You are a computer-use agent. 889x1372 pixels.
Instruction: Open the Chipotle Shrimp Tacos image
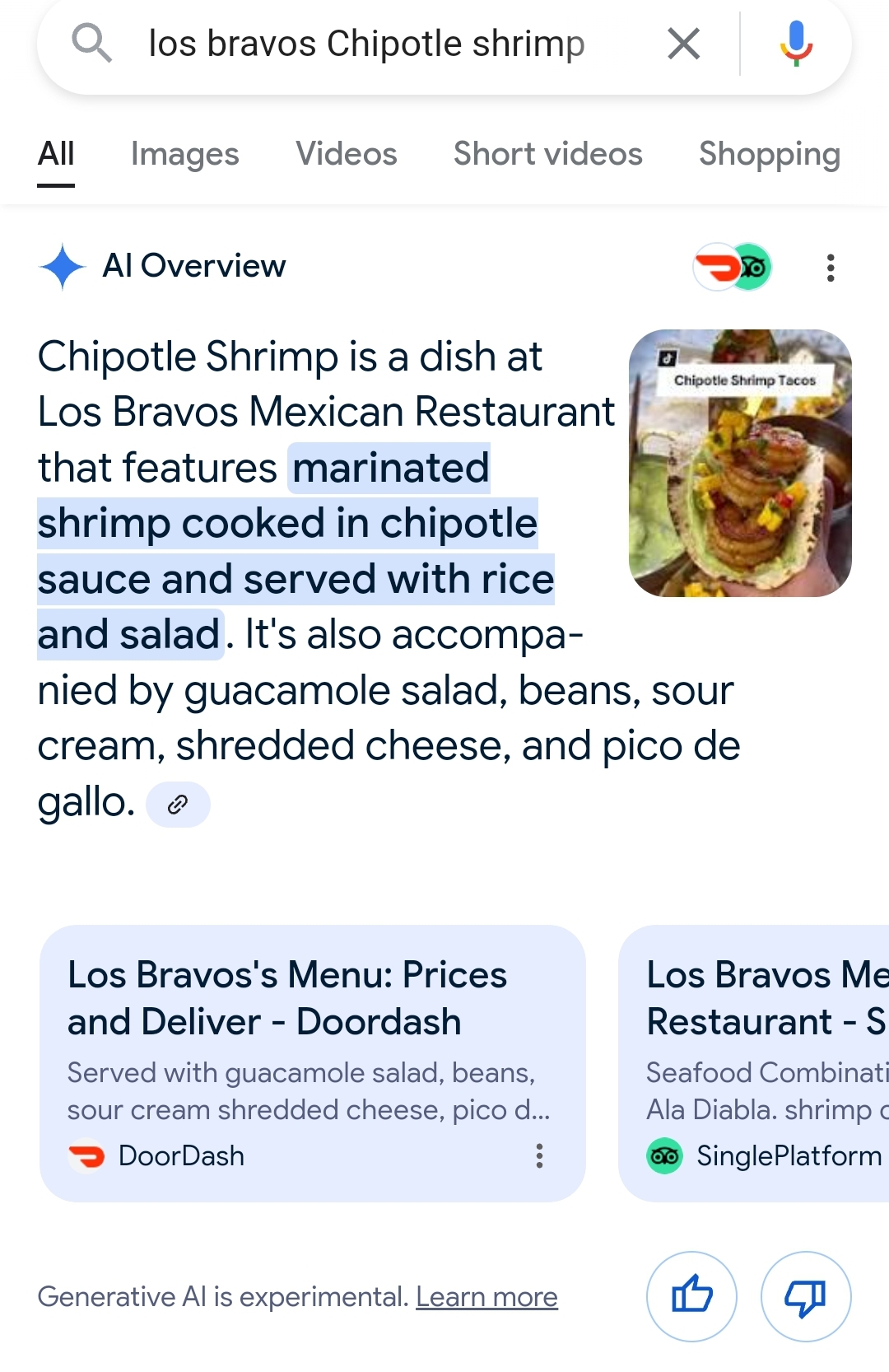[740, 463]
